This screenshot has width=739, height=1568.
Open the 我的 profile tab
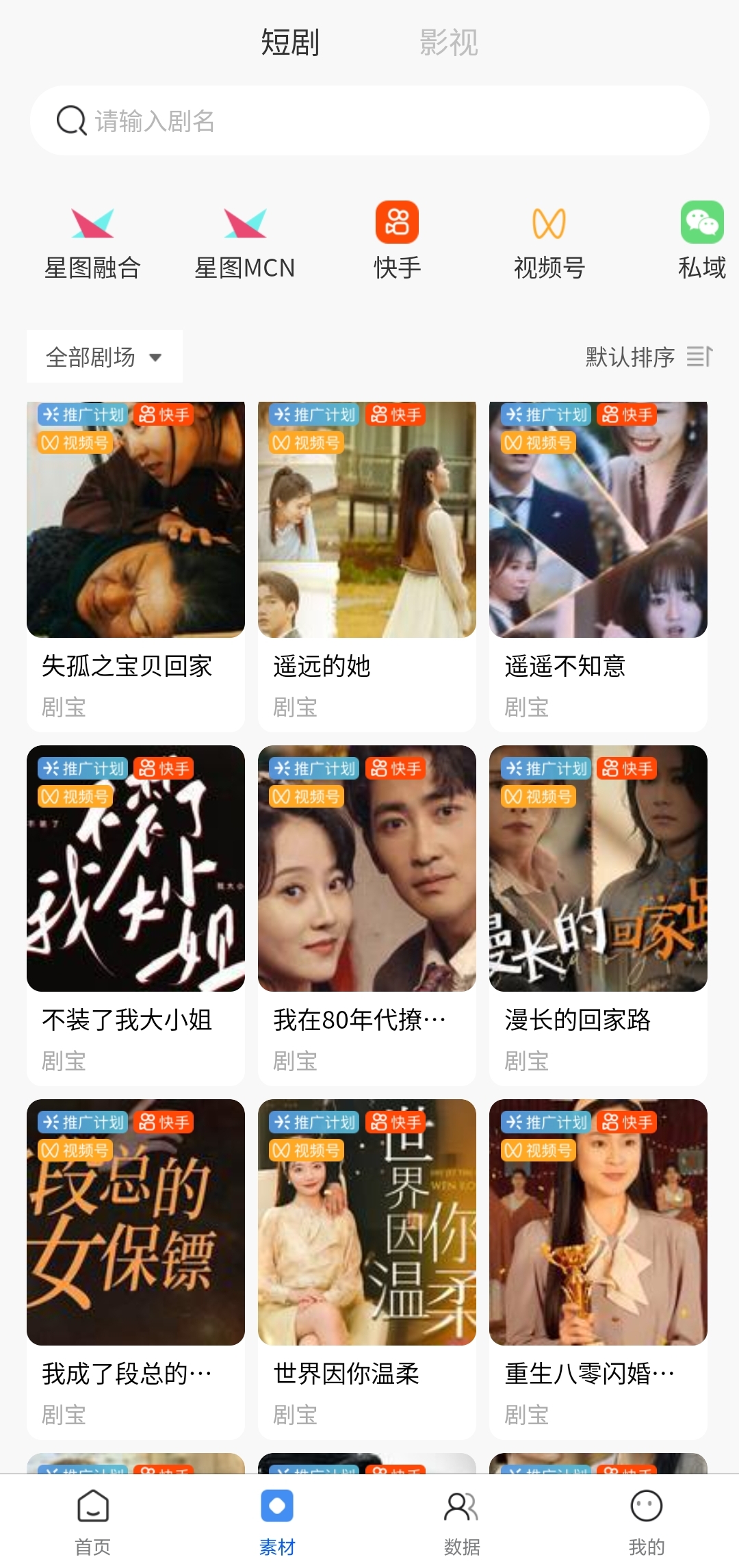click(646, 1521)
